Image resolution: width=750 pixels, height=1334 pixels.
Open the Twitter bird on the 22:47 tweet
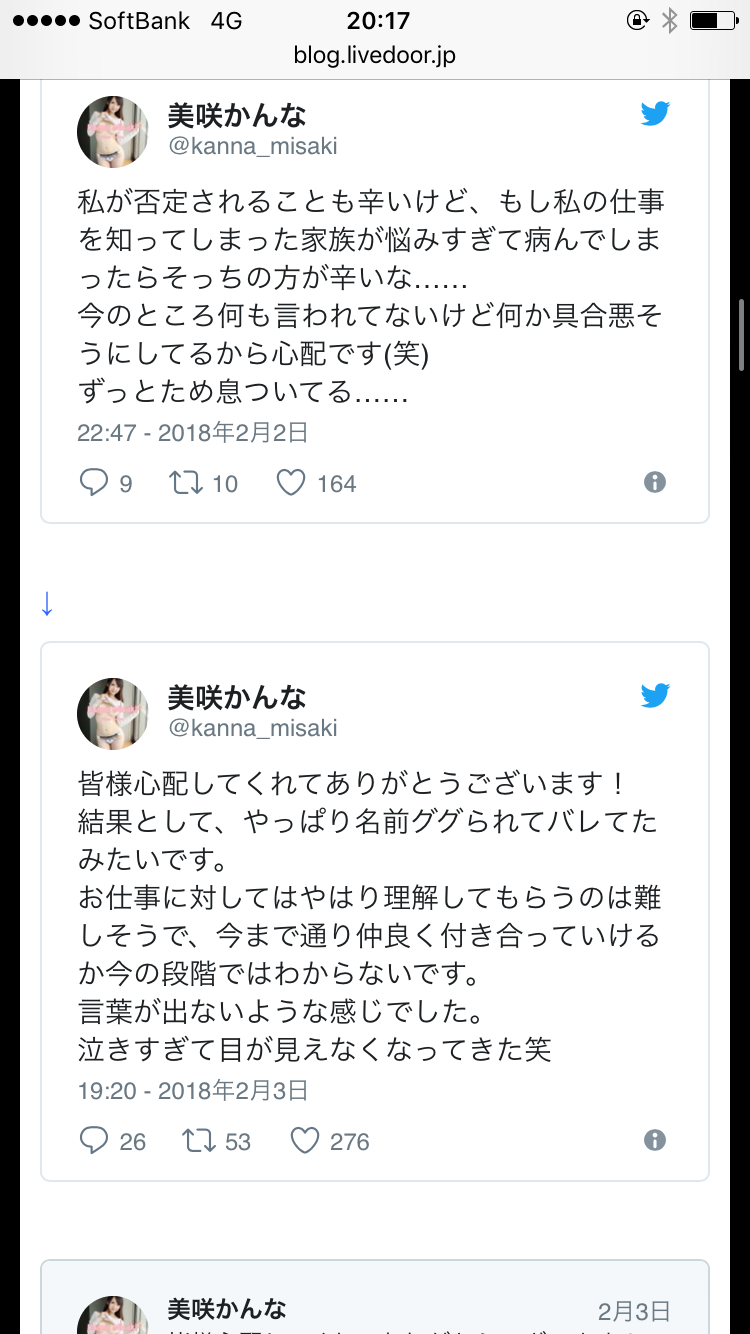point(655,114)
